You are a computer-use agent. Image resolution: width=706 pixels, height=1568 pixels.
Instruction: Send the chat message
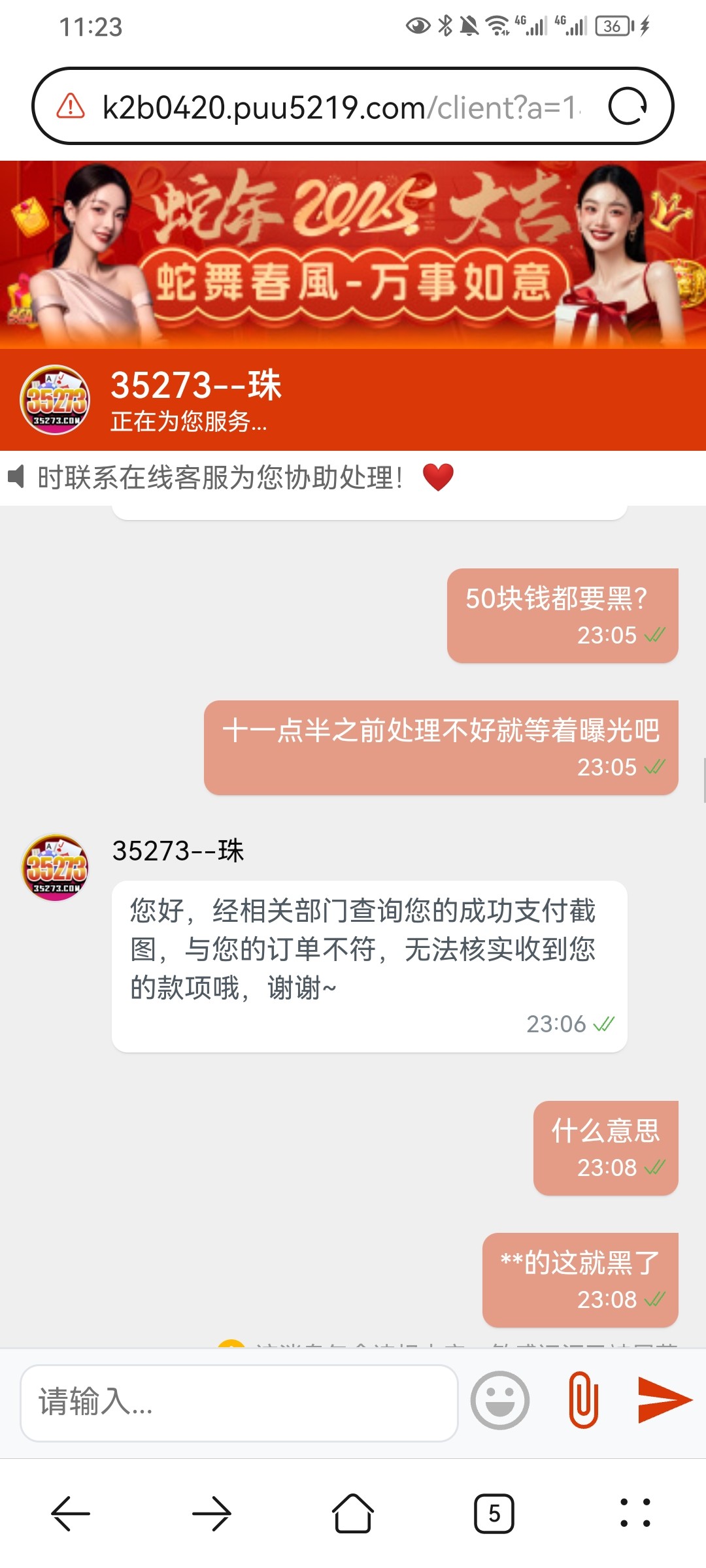664,1400
